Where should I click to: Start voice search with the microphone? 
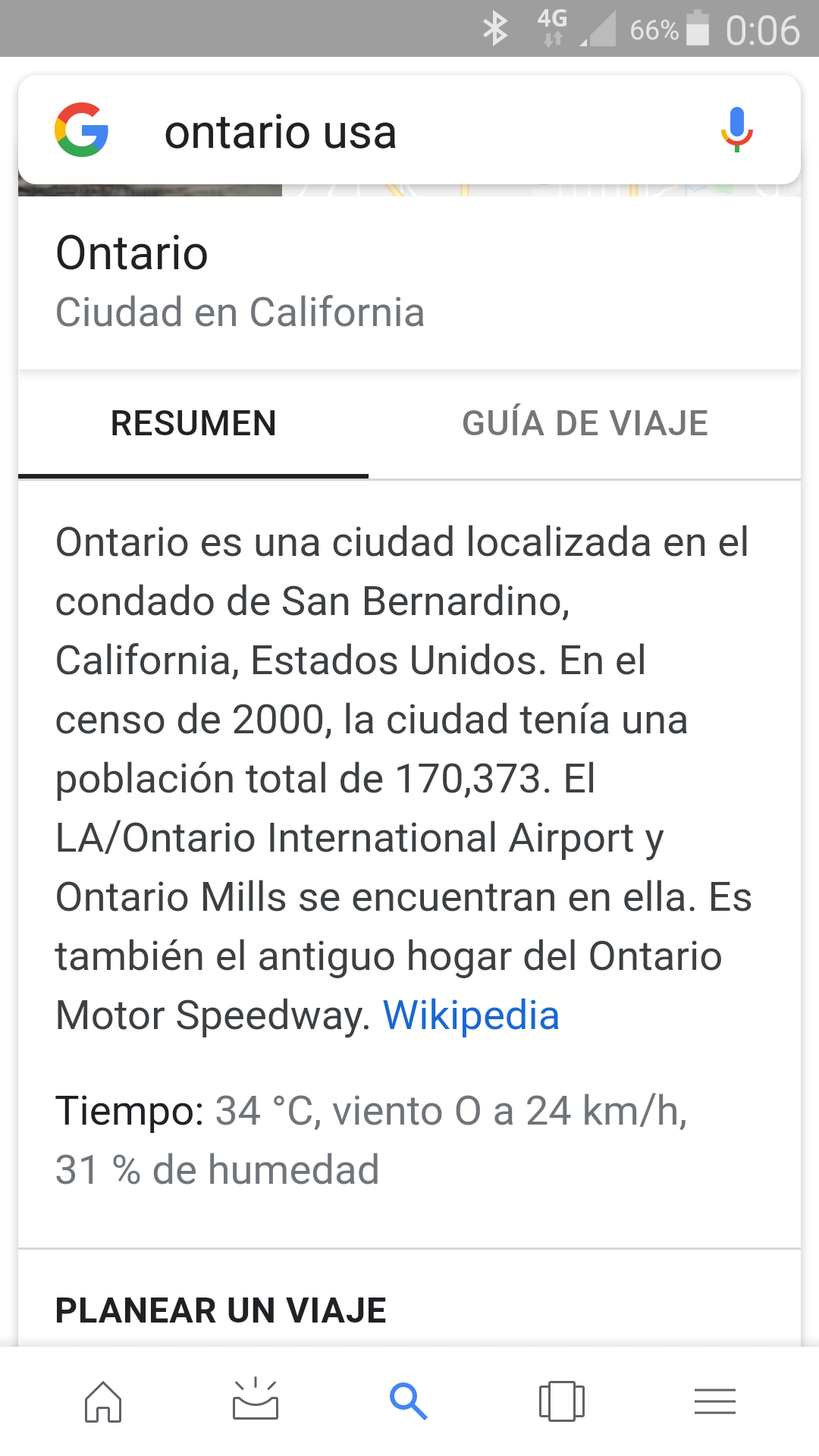[x=736, y=130]
